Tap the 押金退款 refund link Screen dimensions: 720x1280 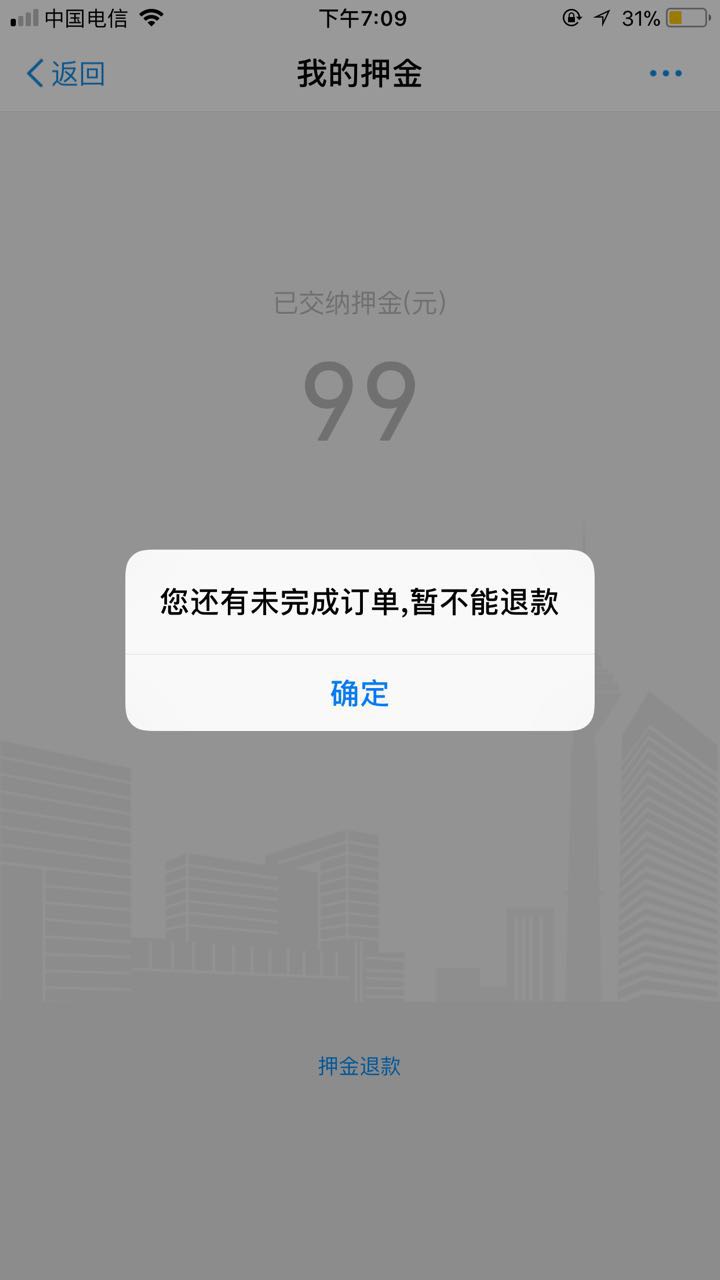tap(359, 1066)
